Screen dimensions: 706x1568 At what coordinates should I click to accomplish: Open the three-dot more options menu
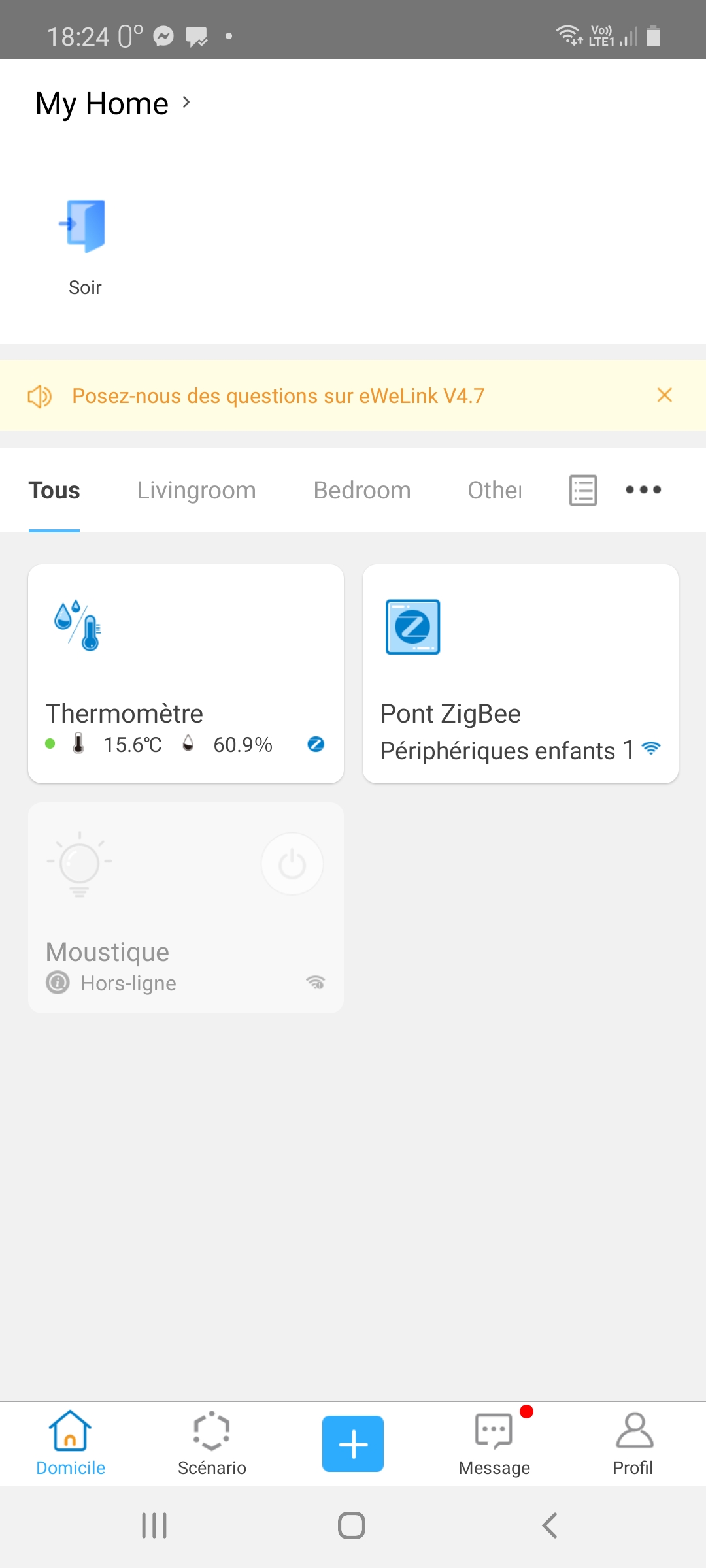click(643, 490)
